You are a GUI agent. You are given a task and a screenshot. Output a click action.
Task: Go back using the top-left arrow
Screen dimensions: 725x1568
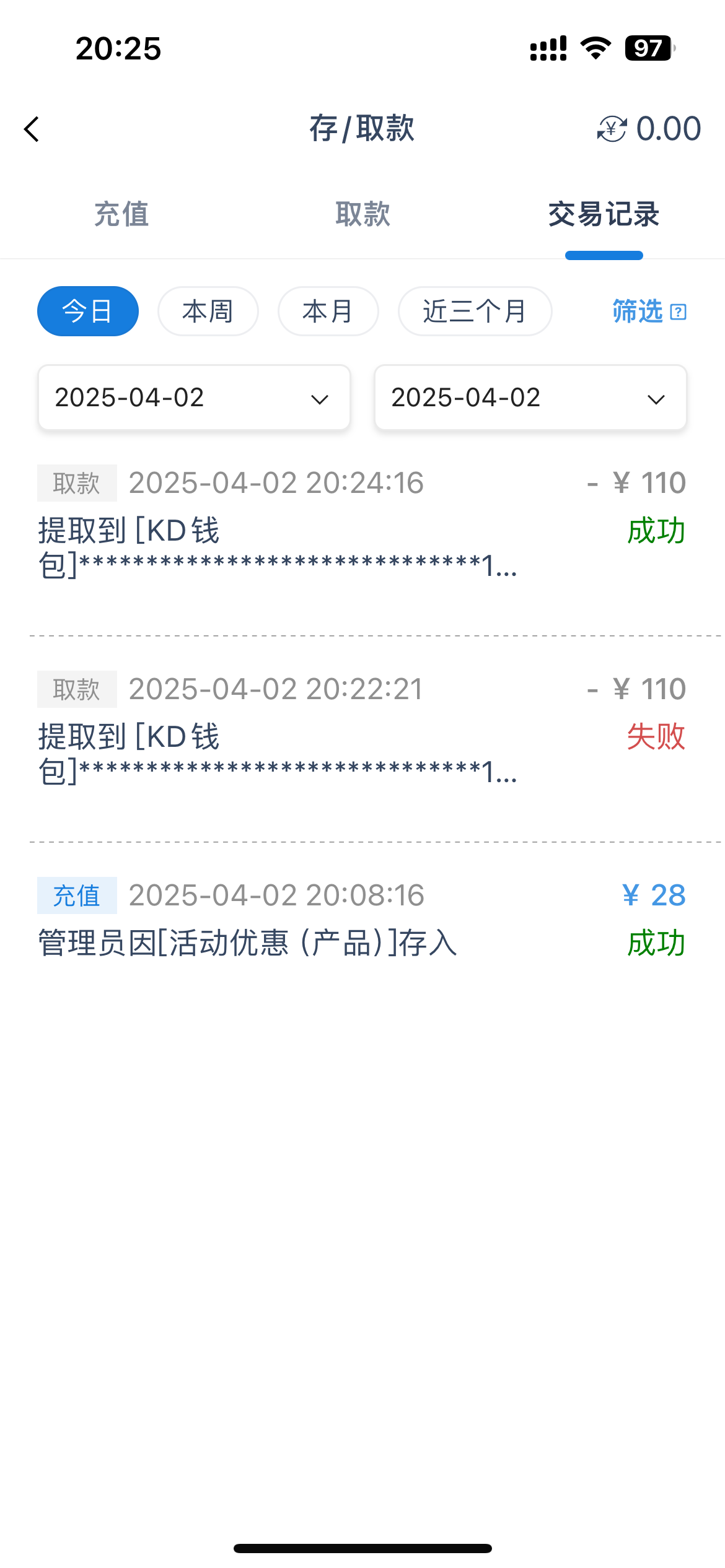pyautogui.click(x=32, y=129)
